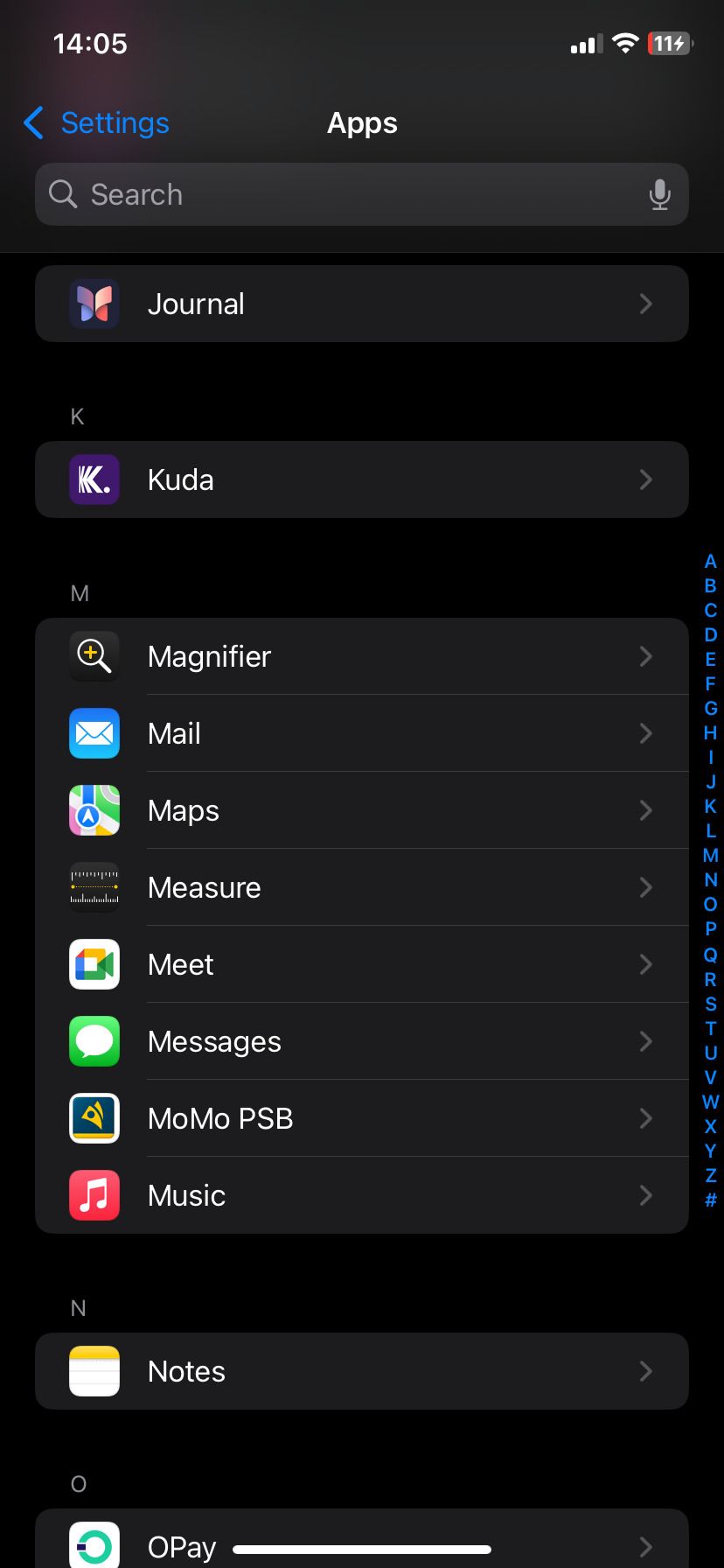Open Meet app settings
Screen dimensions: 724x1568
(362, 964)
